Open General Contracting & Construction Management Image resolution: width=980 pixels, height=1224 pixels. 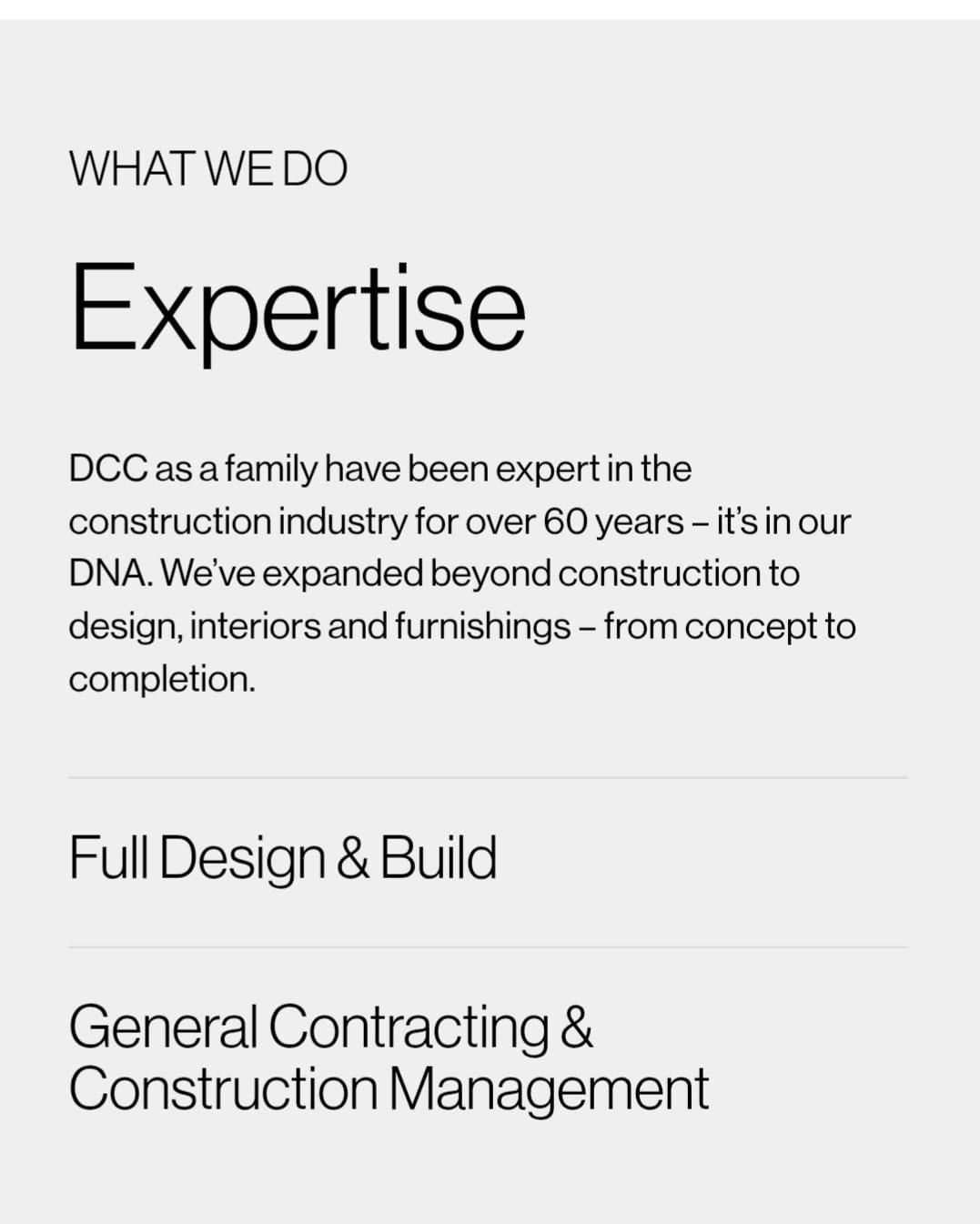click(x=388, y=1057)
